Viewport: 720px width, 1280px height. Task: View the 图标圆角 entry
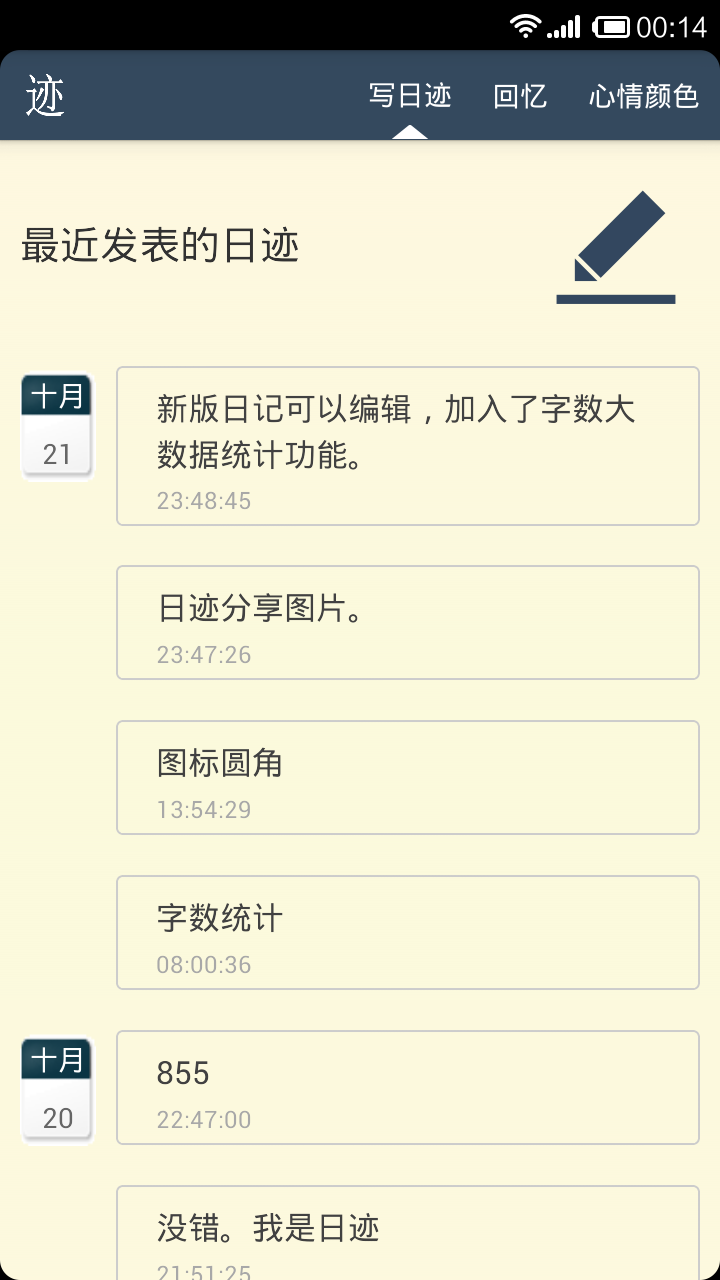click(407, 777)
